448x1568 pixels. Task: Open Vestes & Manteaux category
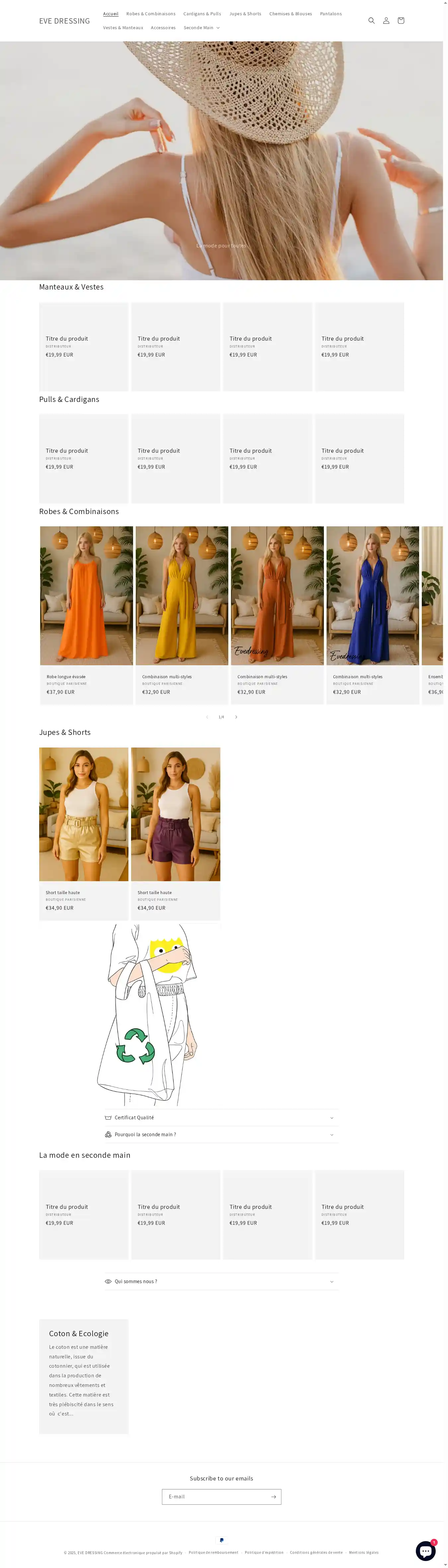point(123,28)
